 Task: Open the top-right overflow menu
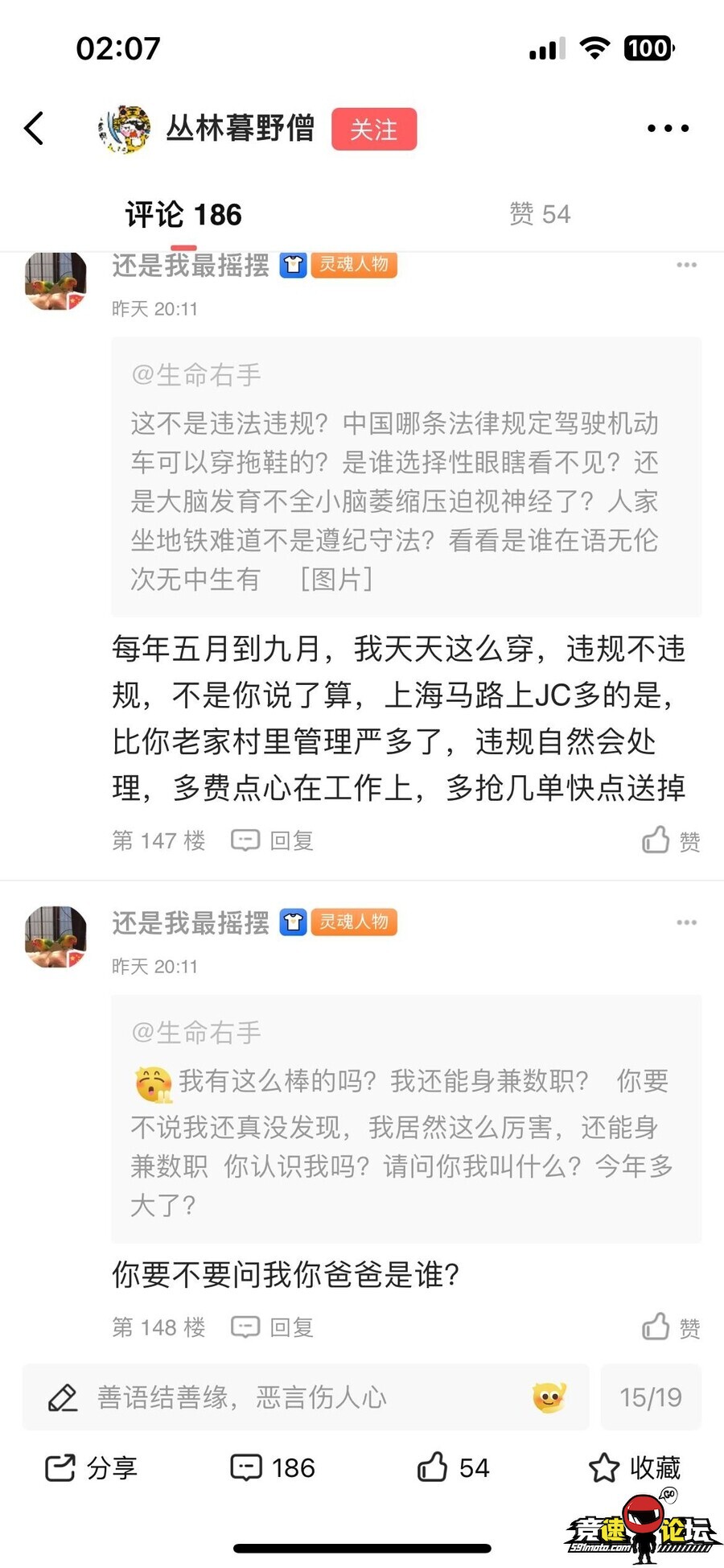coord(668,128)
